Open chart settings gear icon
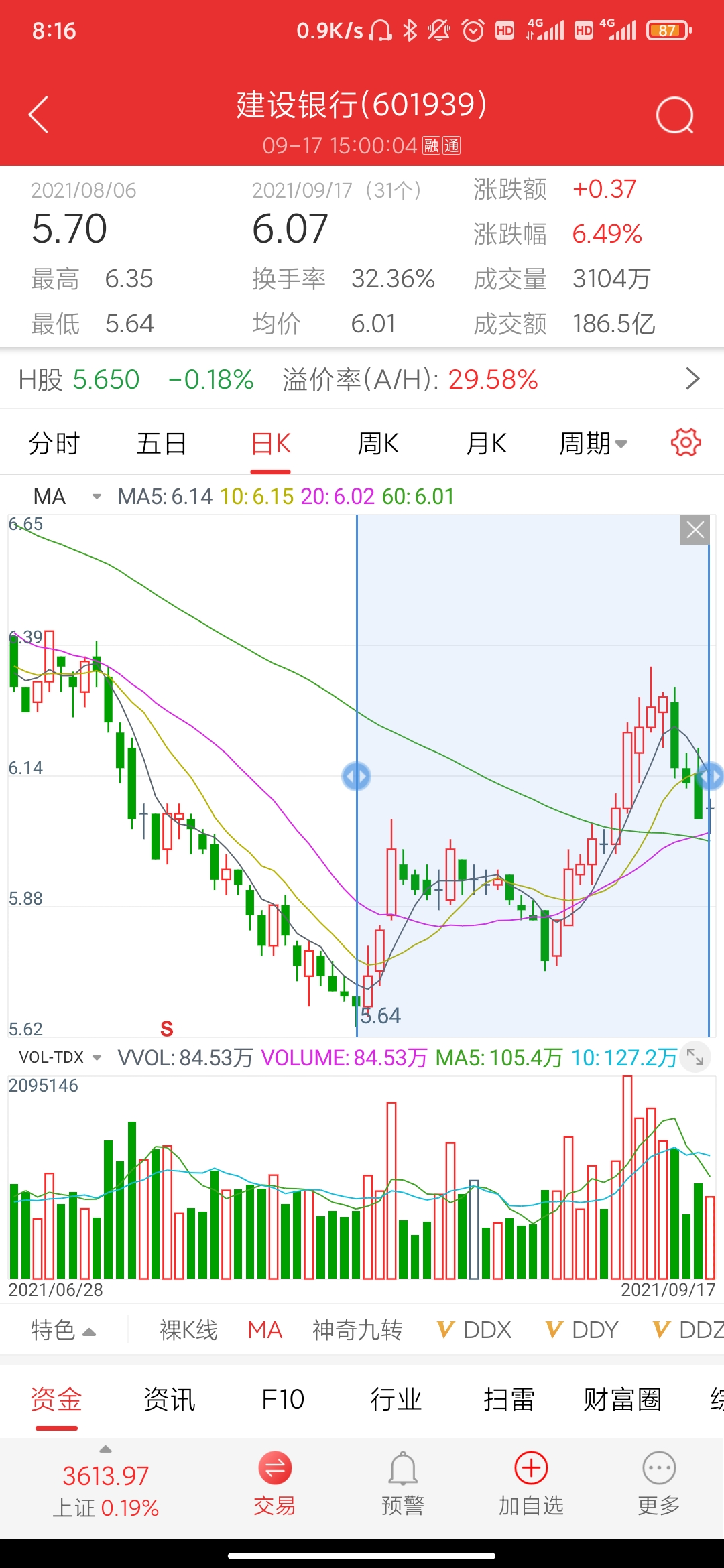 686,443
